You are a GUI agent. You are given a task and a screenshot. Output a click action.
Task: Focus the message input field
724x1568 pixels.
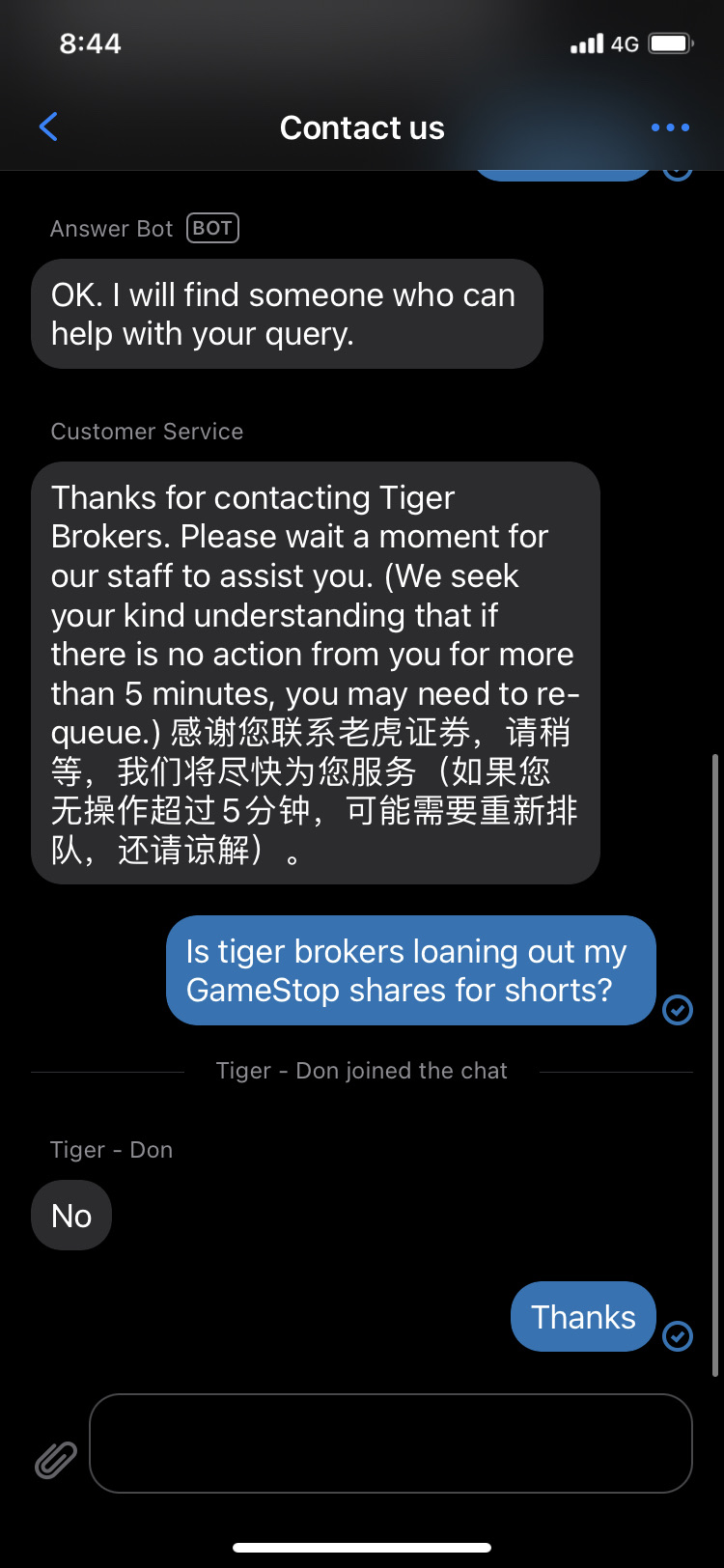[390, 1443]
